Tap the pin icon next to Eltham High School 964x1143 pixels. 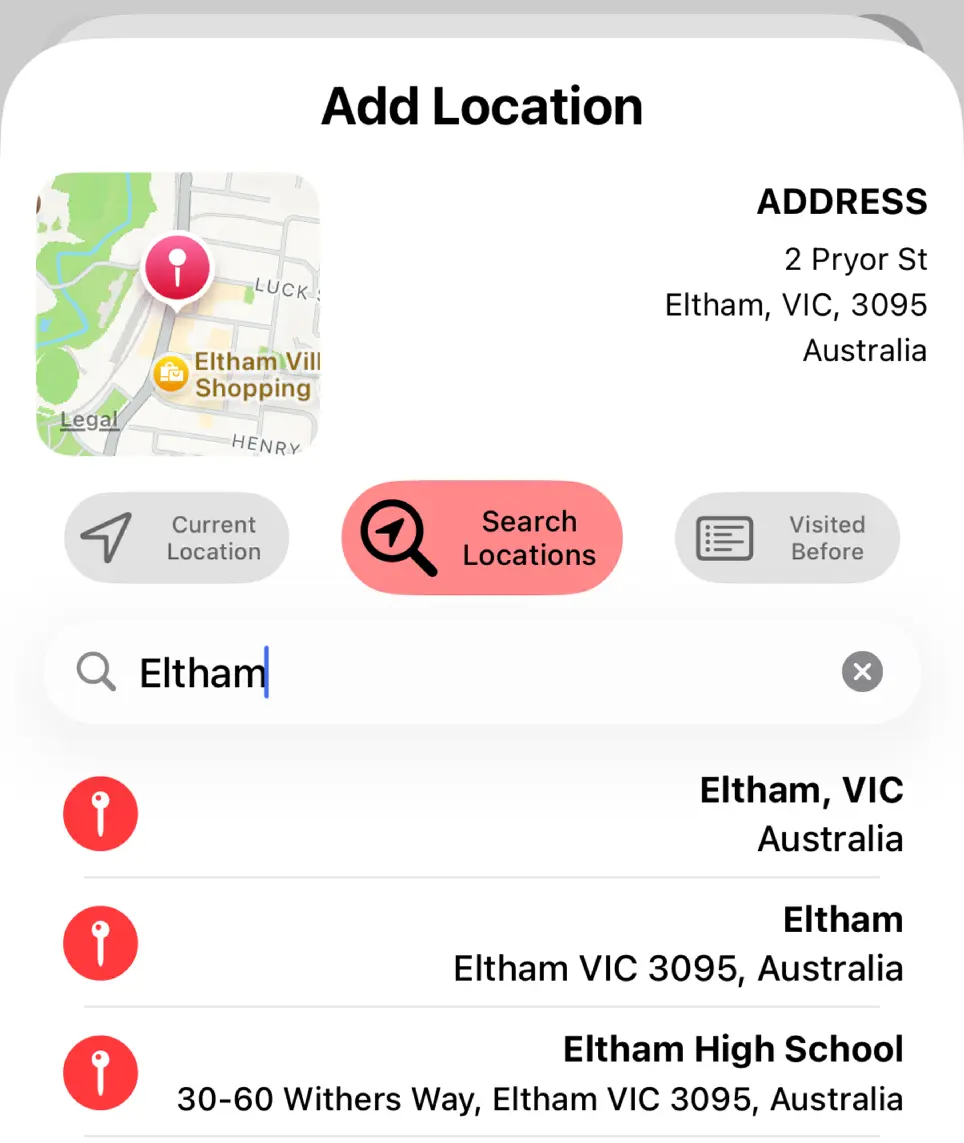[x=100, y=1072]
